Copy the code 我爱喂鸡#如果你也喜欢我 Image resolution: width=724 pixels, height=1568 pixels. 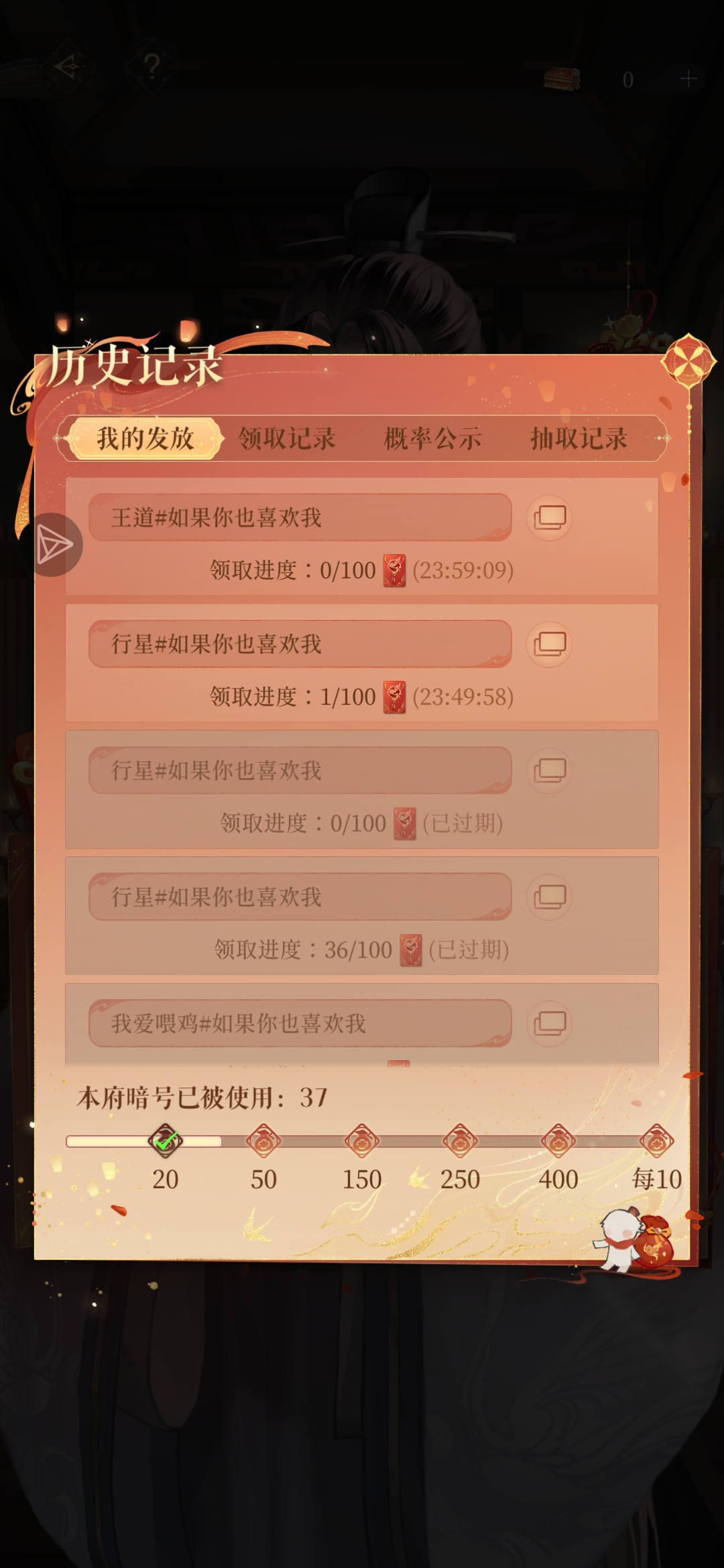[549, 1023]
